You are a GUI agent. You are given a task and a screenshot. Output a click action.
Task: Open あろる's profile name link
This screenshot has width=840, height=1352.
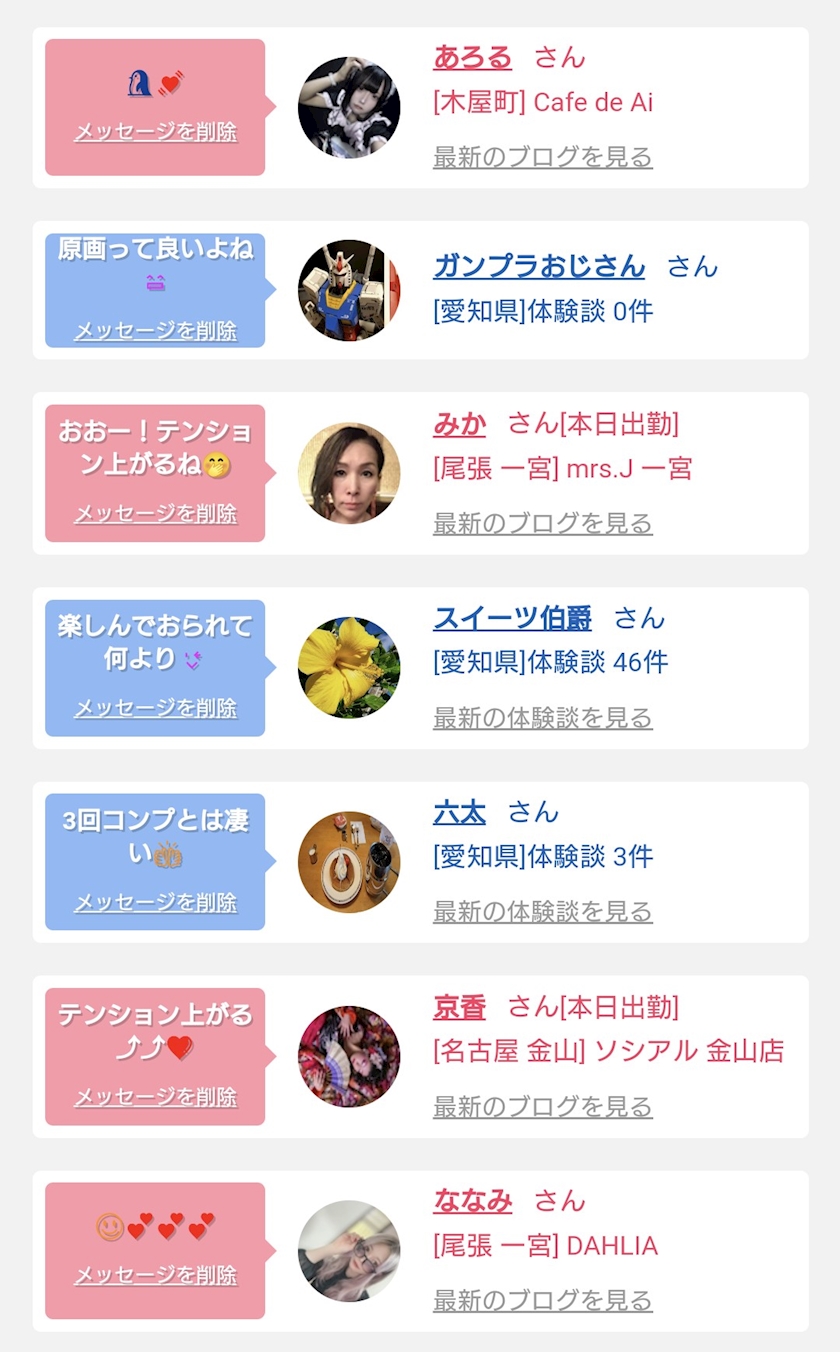(472, 57)
